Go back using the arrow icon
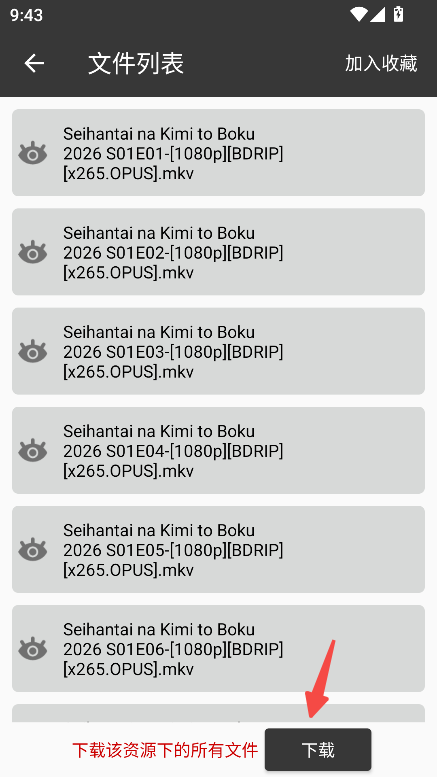Screen dimensions: 437x777 point(34,63)
